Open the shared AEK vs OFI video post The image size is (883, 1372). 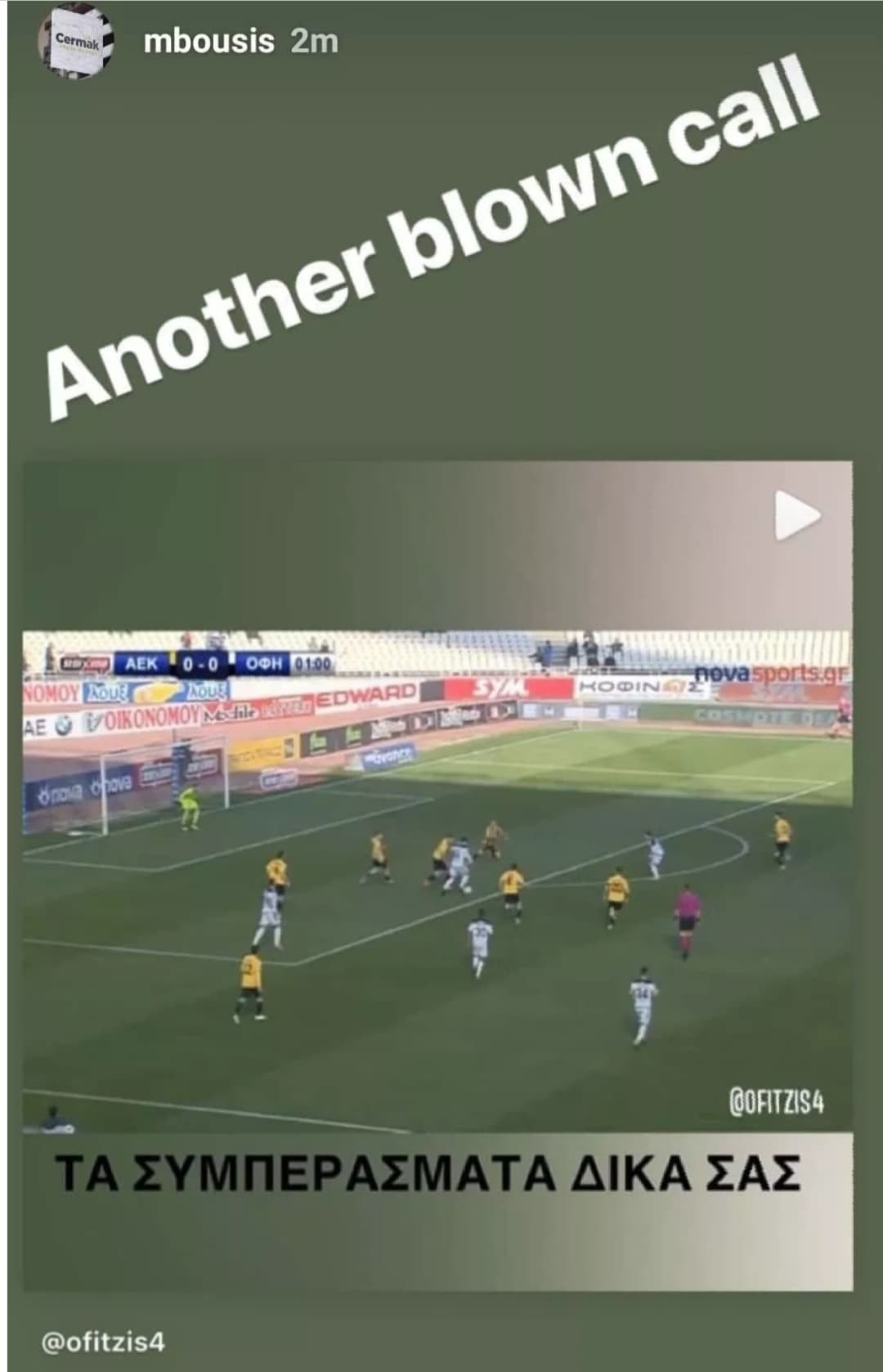[x=437, y=875]
